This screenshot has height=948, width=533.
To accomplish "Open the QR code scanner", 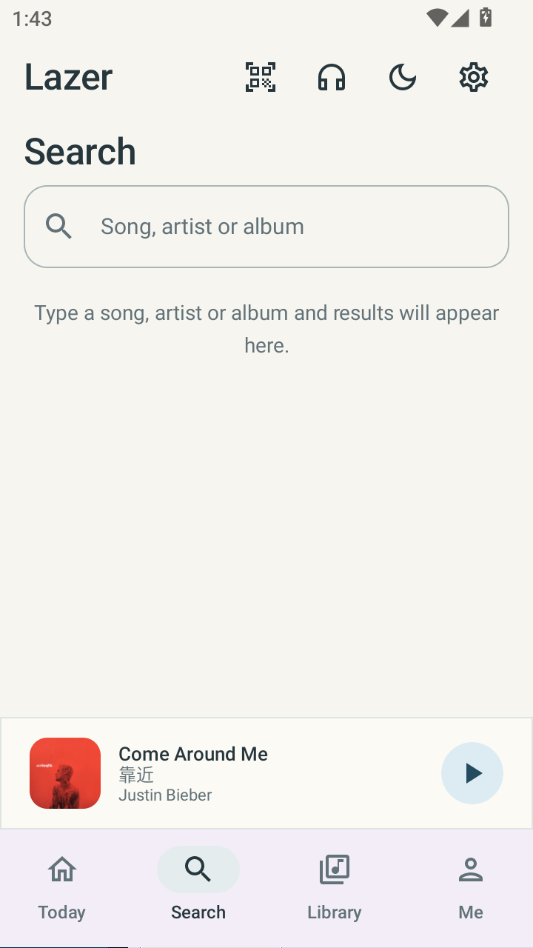I will tap(260, 77).
